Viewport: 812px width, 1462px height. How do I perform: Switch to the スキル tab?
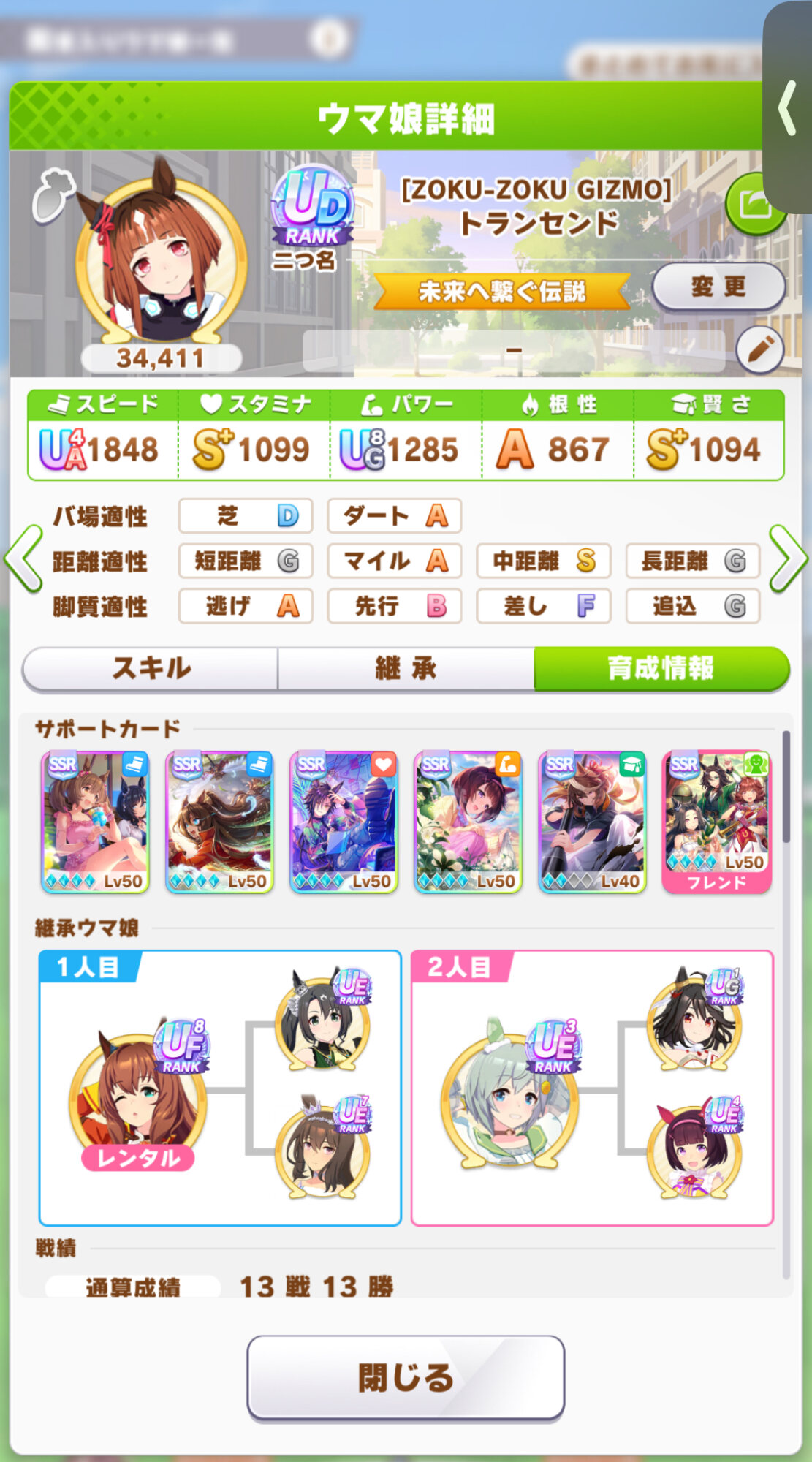tap(151, 668)
